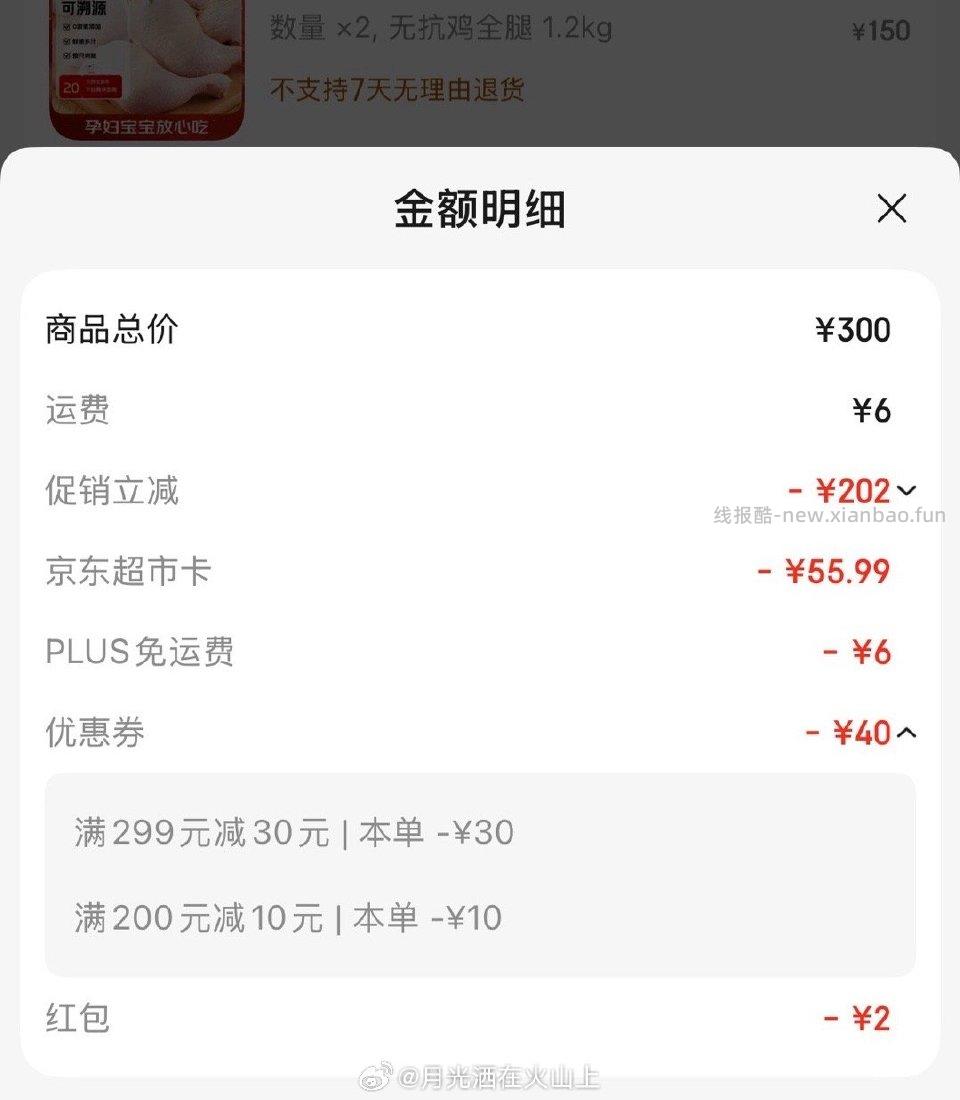
Task: Click the PLUS免运费 discount row
Action: click(x=480, y=652)
